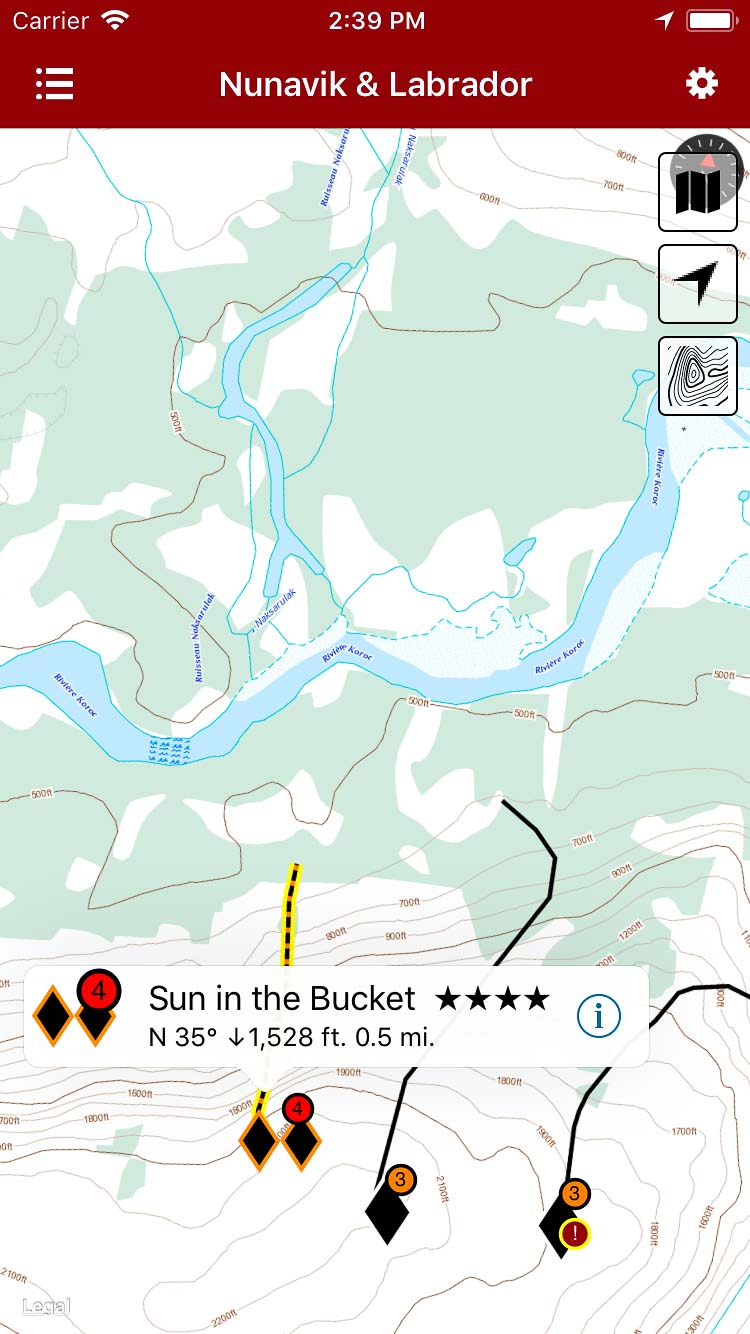Center map on my current location

(x=698, y=284)
